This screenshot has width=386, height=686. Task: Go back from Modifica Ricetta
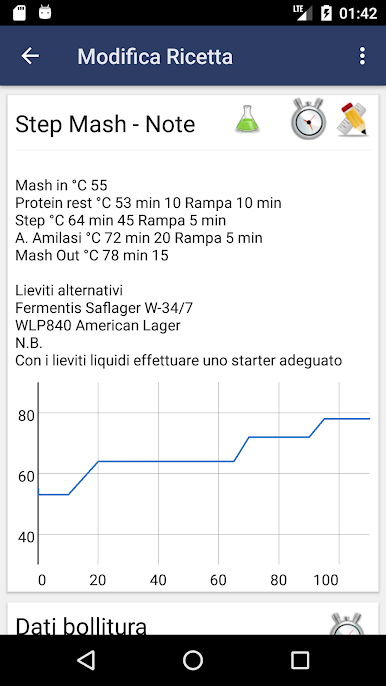pyautogui.click(x=30, y=56)
